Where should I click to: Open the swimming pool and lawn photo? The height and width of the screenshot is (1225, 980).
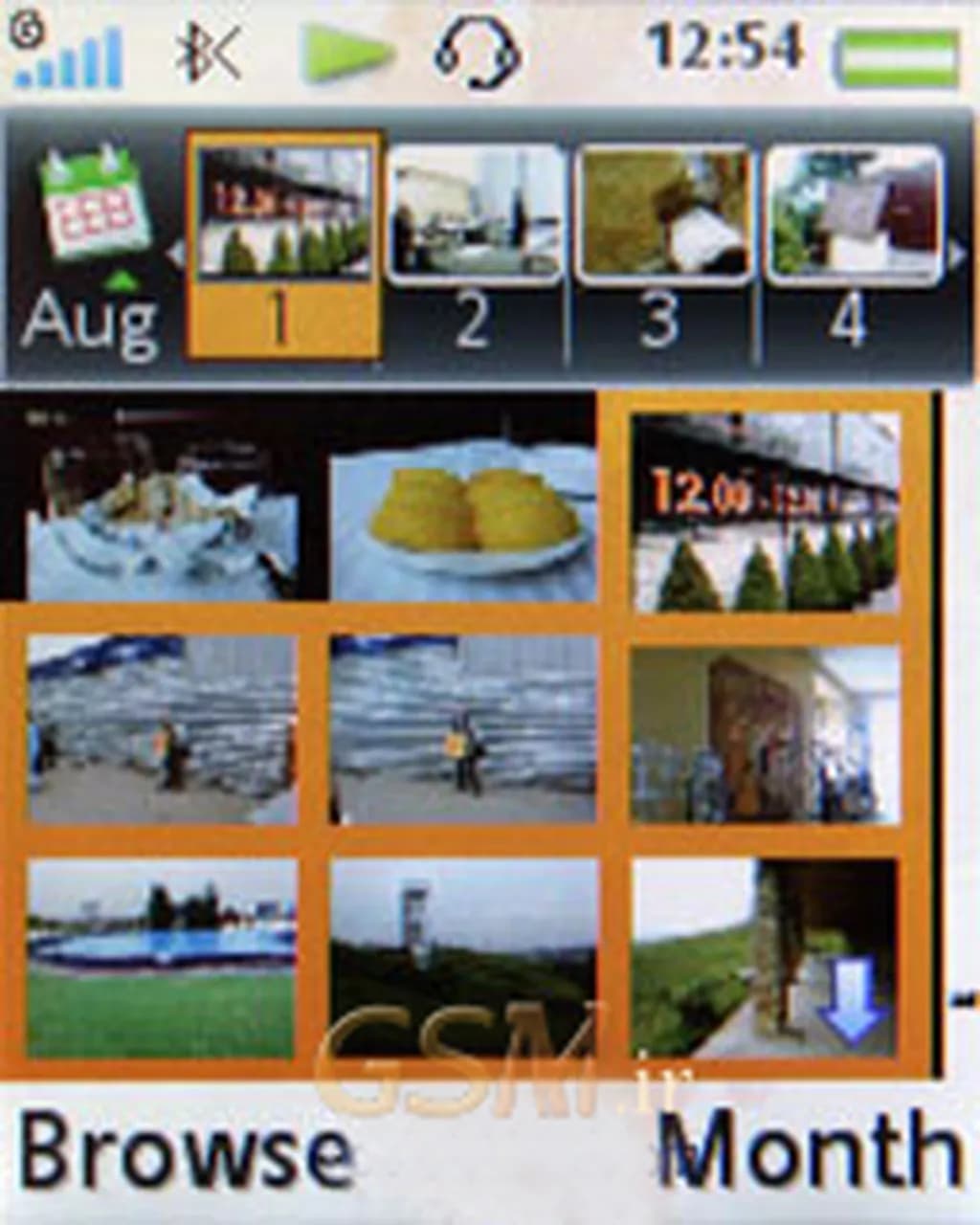tap(161, 957)
